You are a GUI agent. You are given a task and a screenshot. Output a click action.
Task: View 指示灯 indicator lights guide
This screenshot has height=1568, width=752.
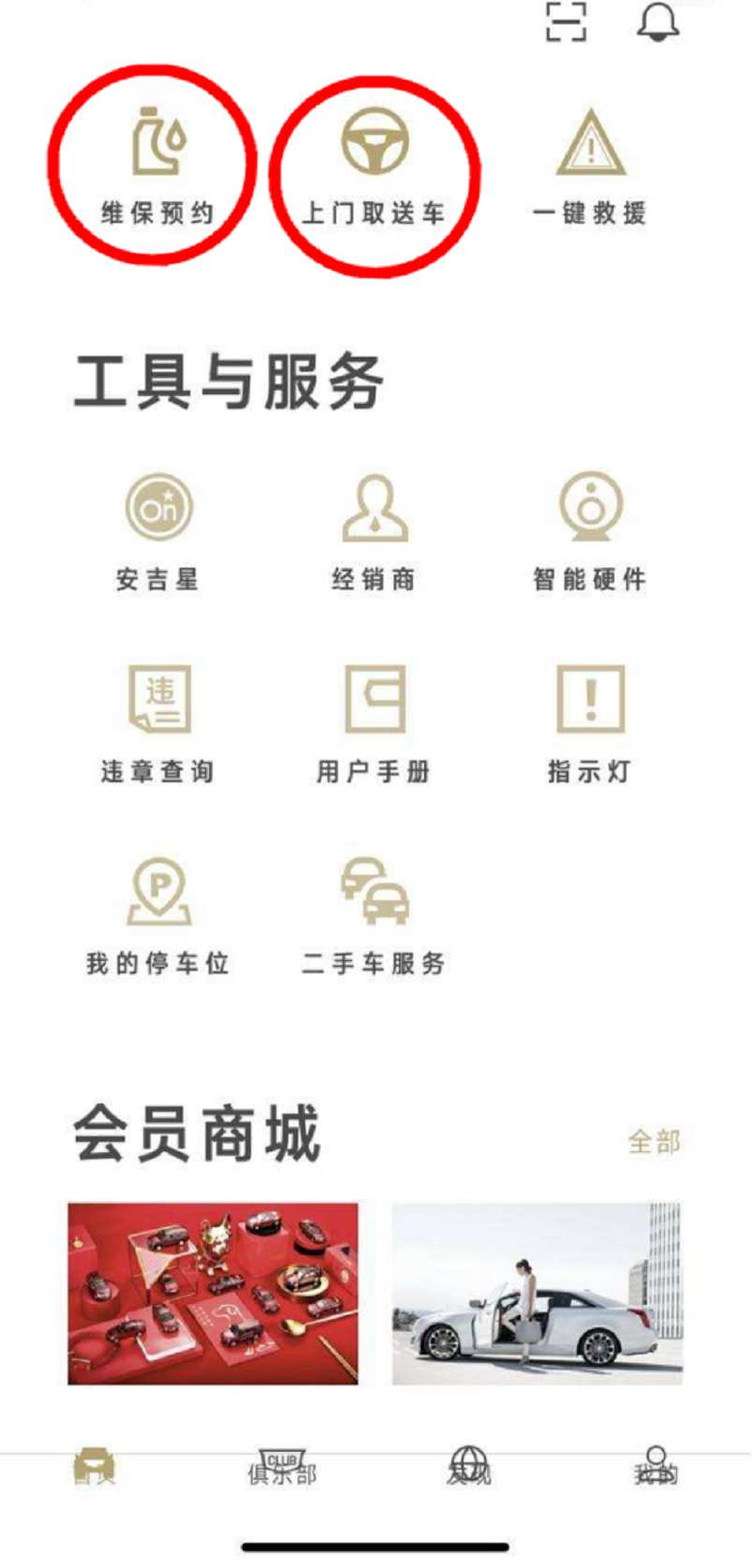pos(590,723)
